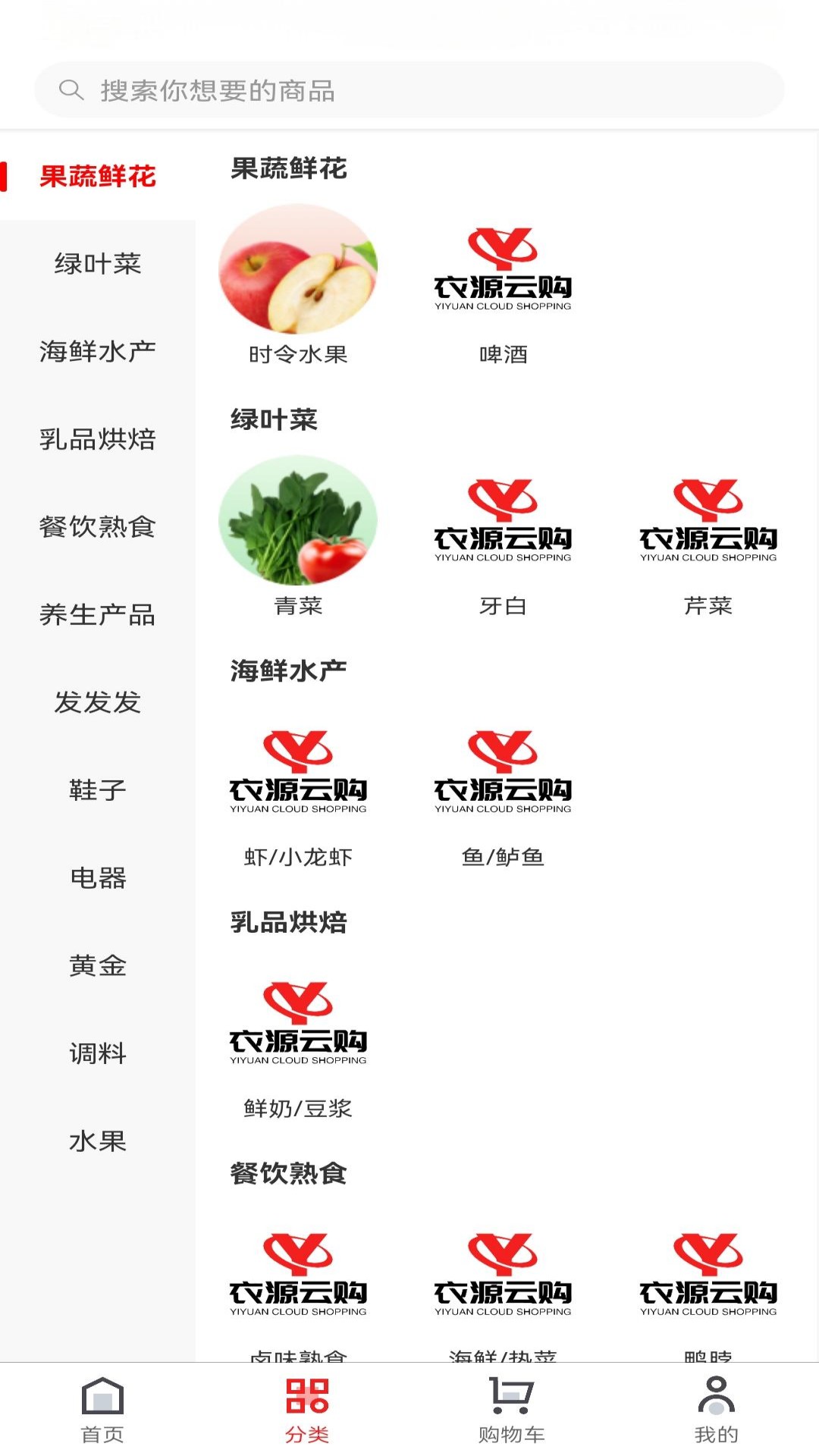This screenshot has height=1456, width=819.
Task: Open the 购物车 shopping cart icon
Action: pos(512,1407)
